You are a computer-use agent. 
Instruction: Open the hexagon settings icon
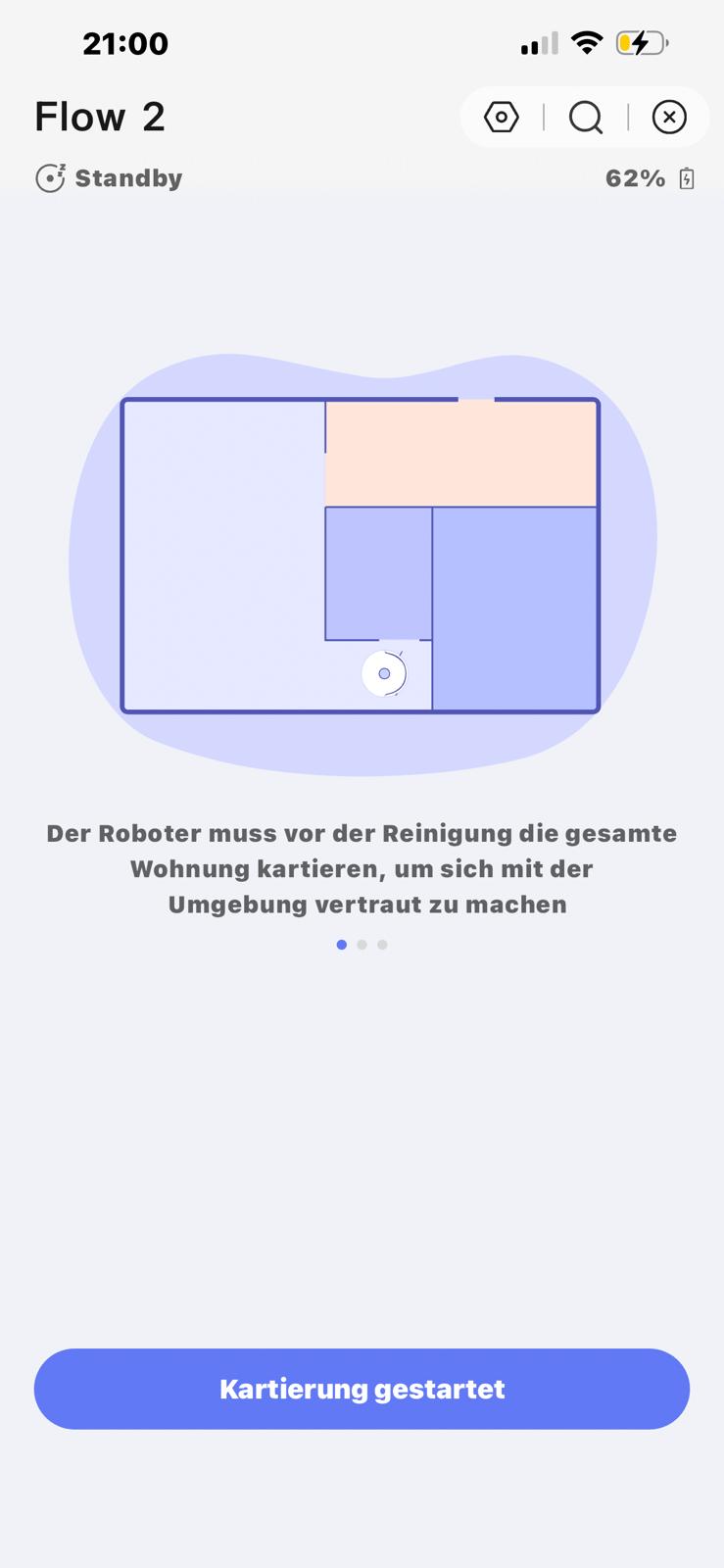click(501, 118)
